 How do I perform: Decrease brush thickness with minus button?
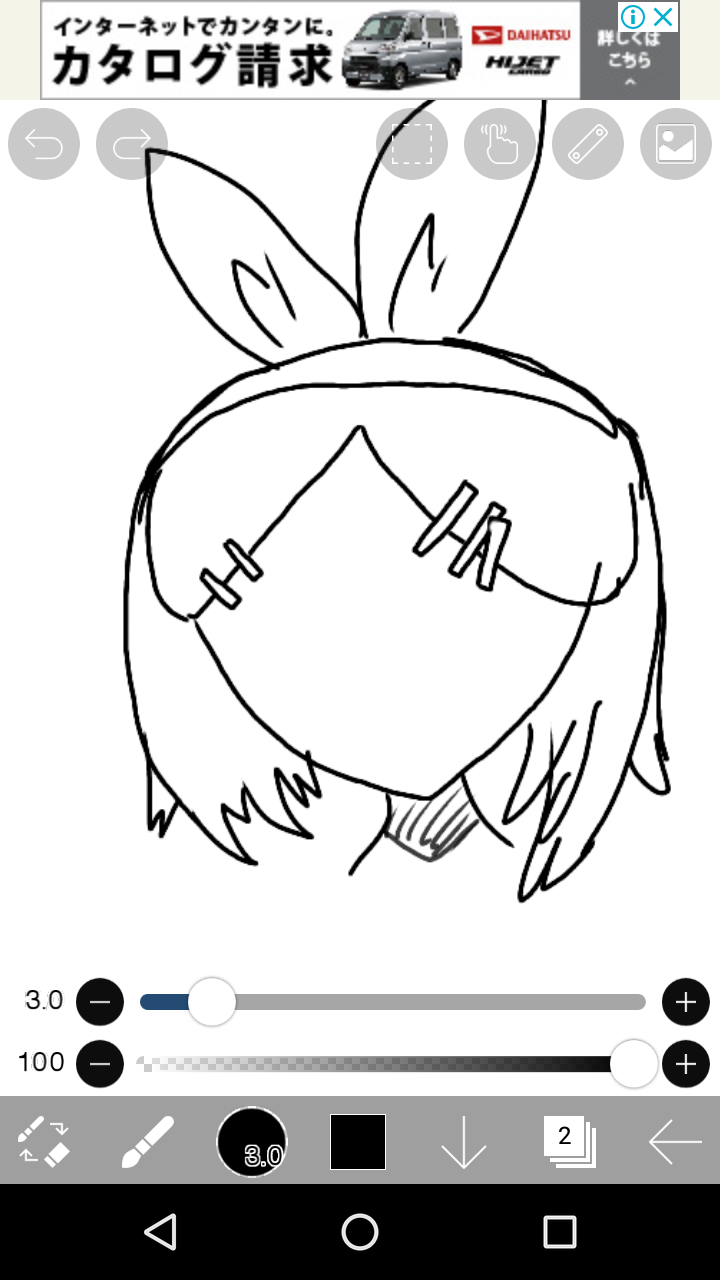[100, 1002]
